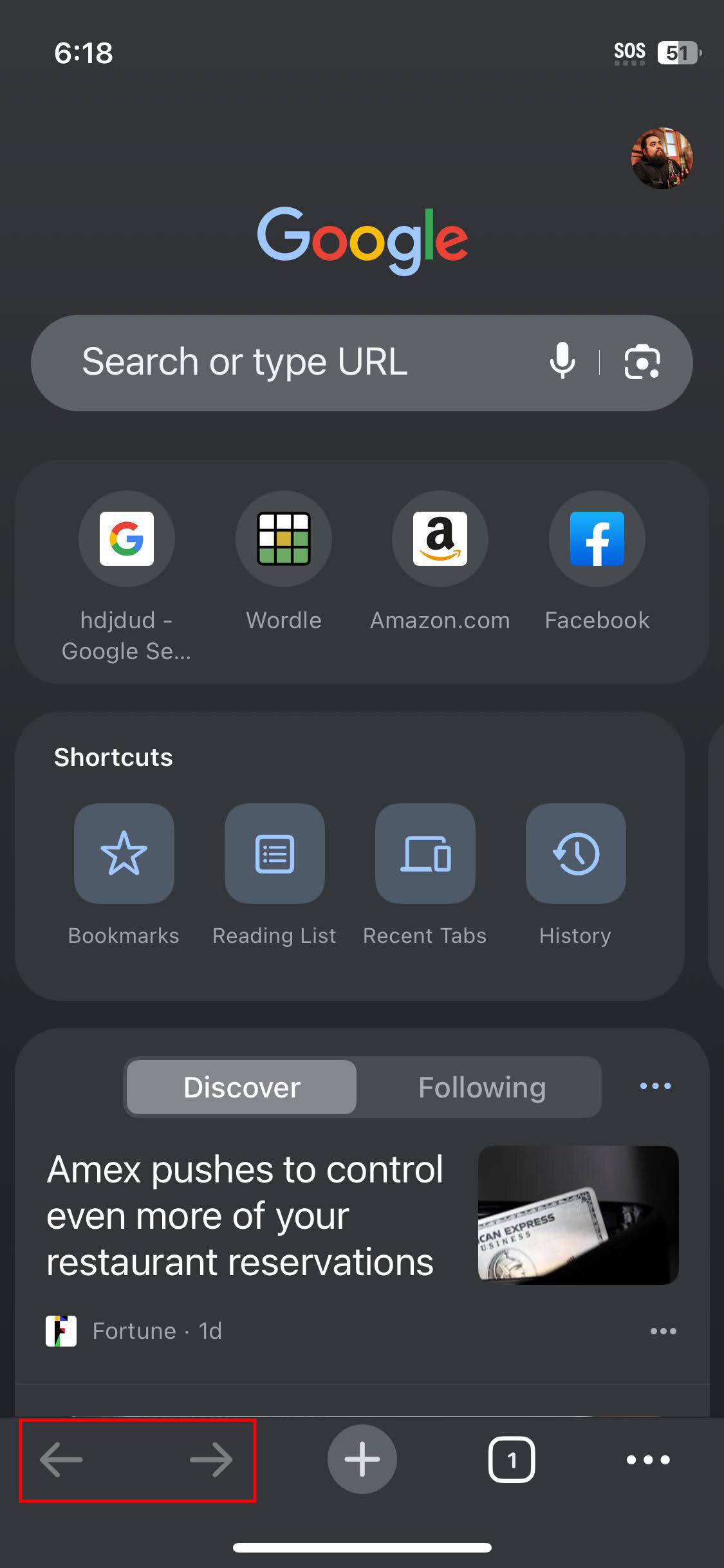Open browsing History shortcut
Viewport: 724px width, 1568px height.
[x=576, y=854]
